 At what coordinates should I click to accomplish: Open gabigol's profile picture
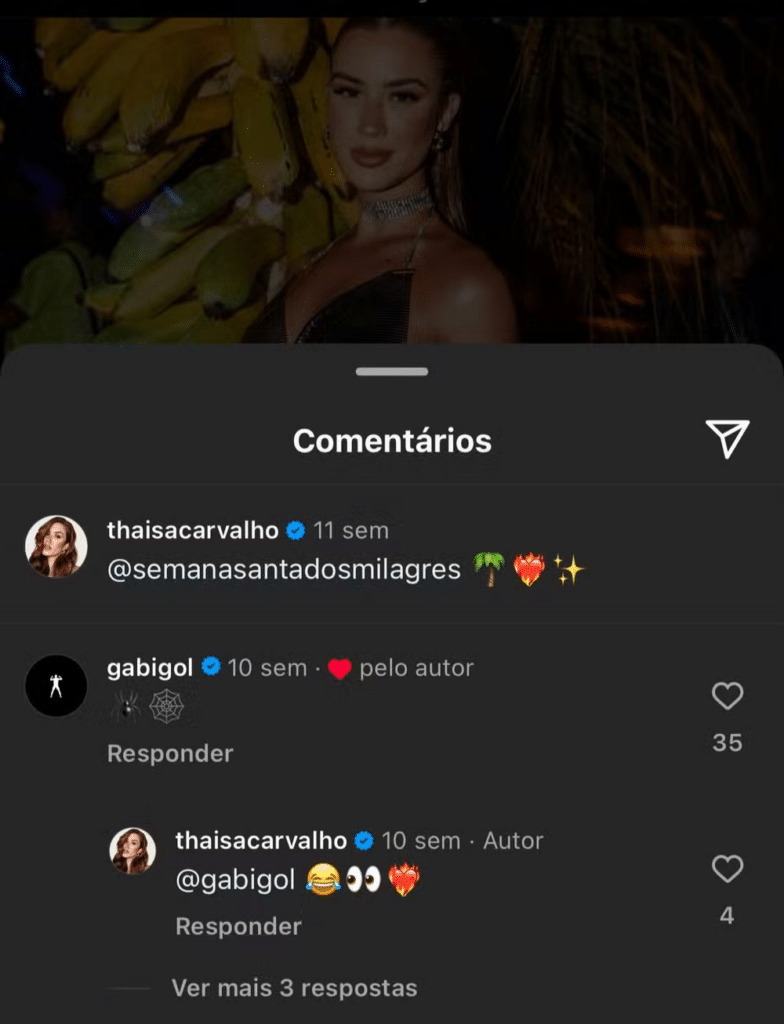point(56,686)
